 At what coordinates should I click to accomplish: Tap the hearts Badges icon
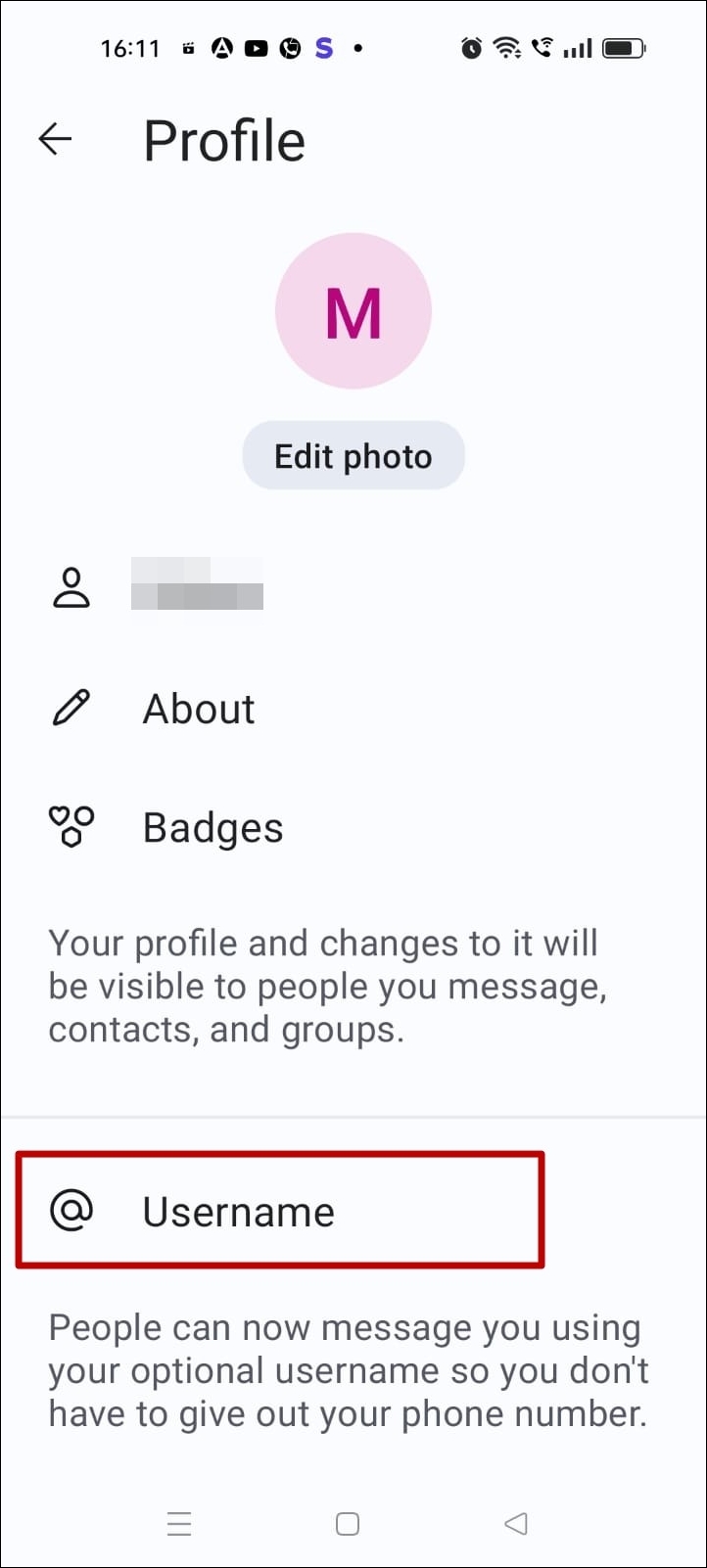[71, 825]
